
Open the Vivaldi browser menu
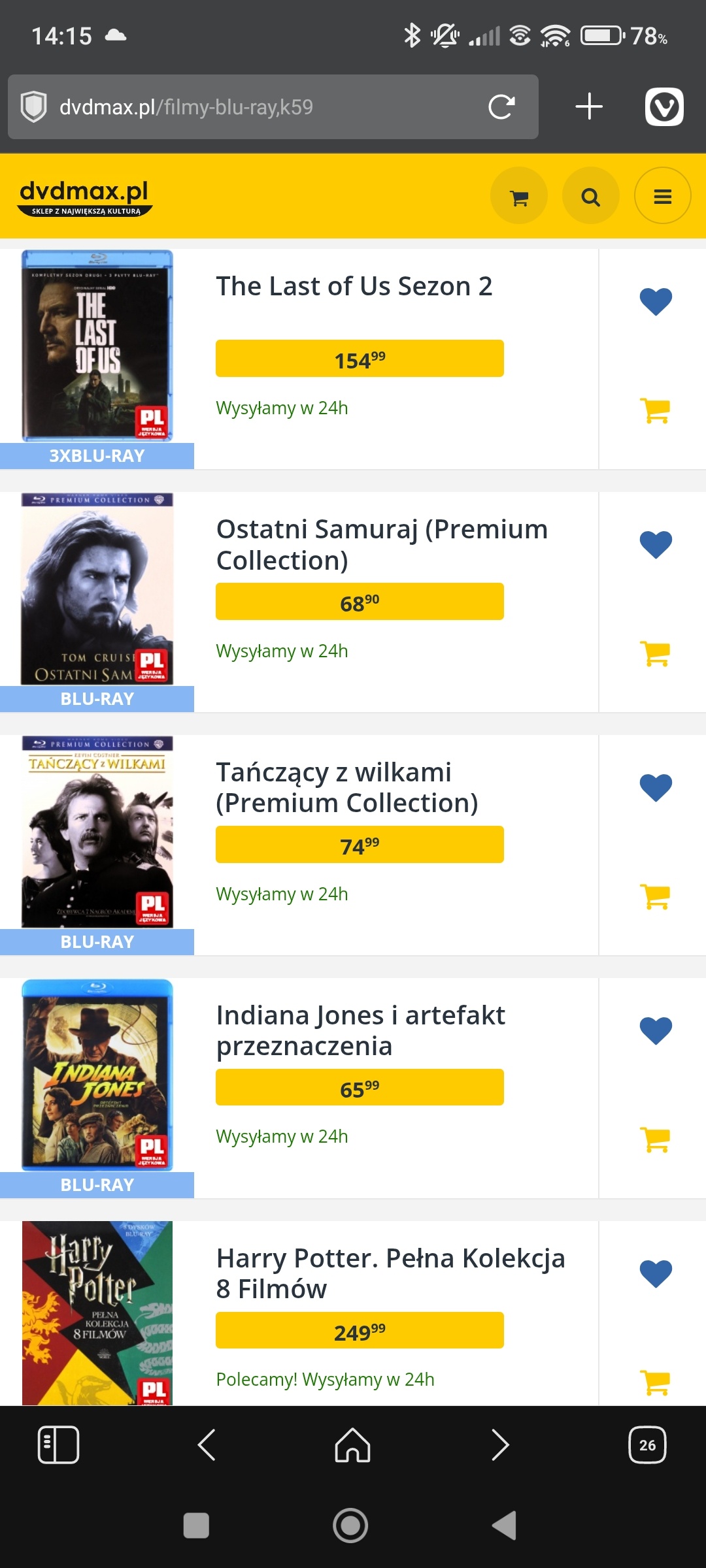tap(664, 106)
